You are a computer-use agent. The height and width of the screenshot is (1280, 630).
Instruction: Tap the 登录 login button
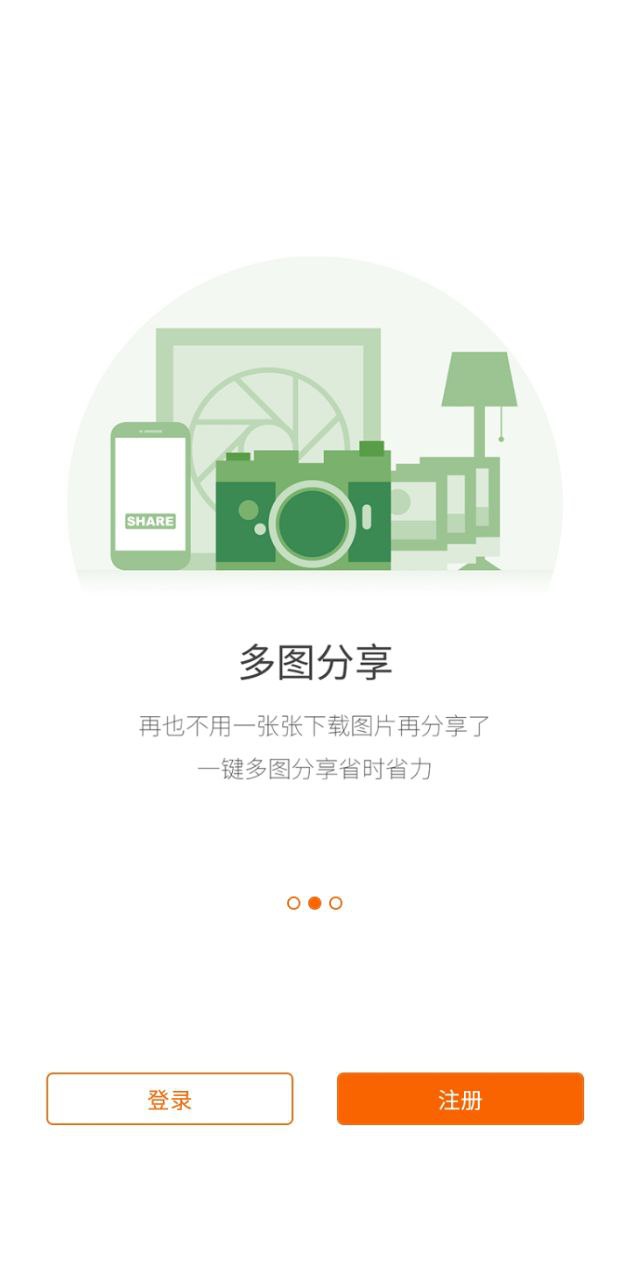[169, 1099]
